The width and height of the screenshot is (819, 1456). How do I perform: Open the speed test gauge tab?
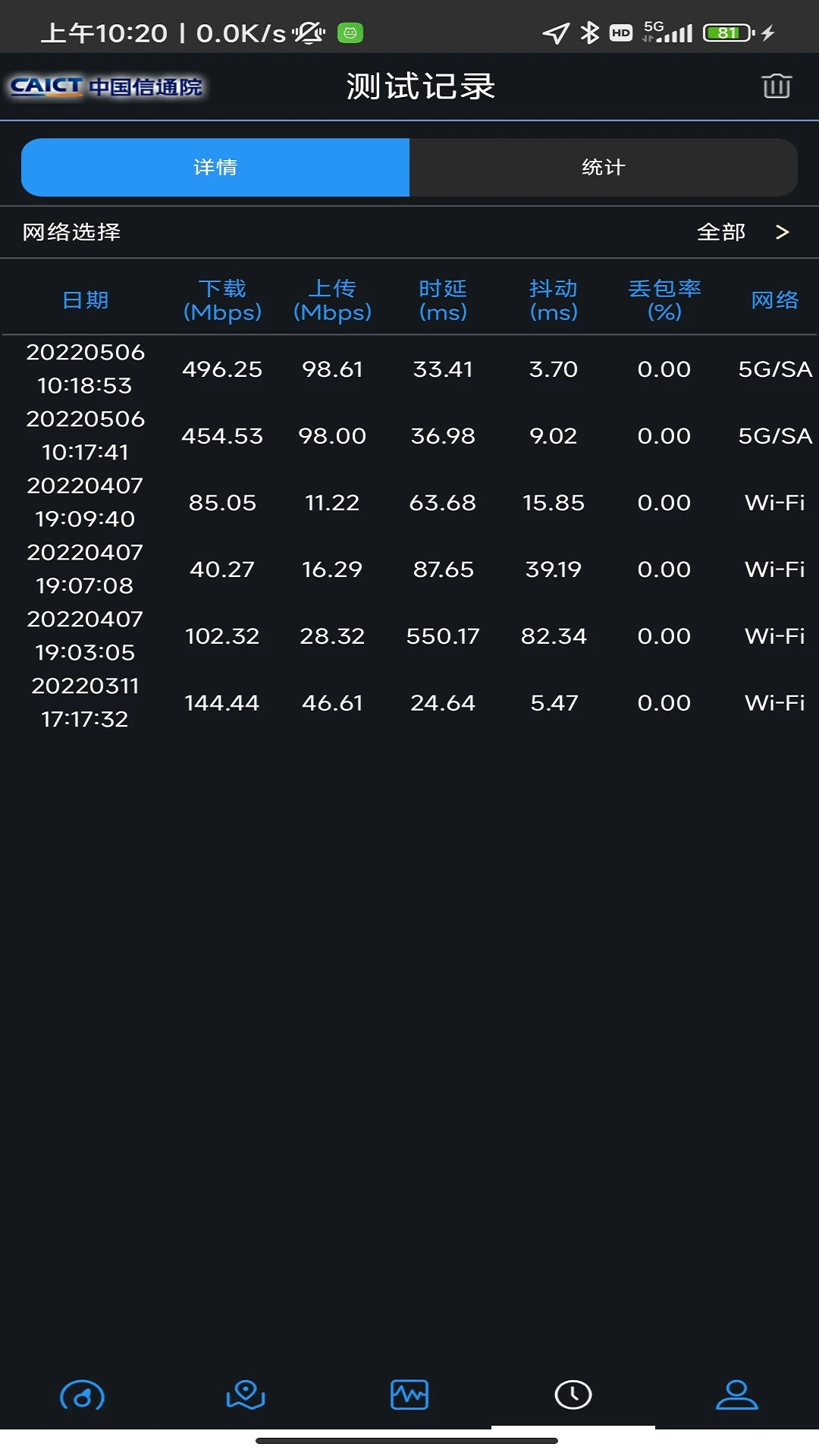[82, 1395]
